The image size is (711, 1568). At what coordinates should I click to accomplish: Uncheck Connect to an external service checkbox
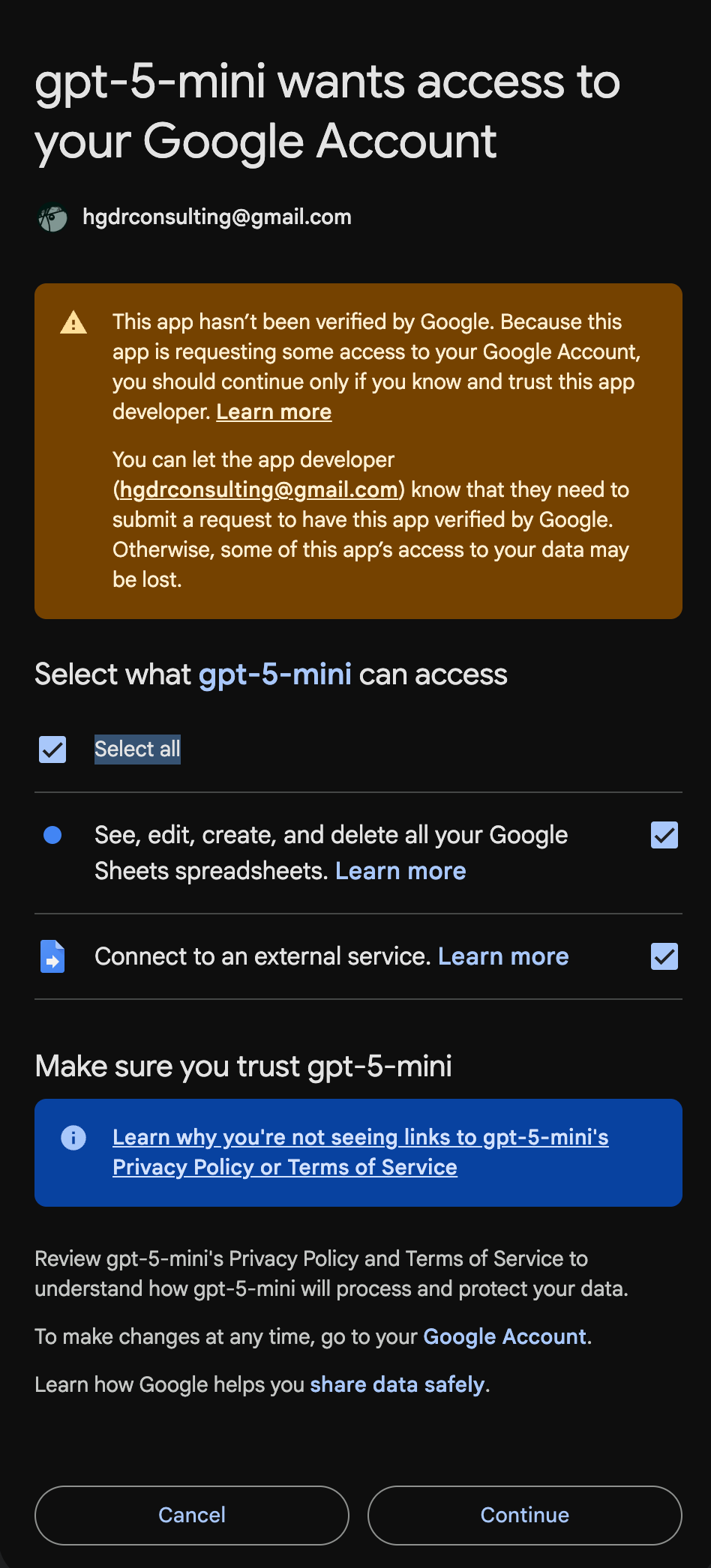[x=664, y=956]
